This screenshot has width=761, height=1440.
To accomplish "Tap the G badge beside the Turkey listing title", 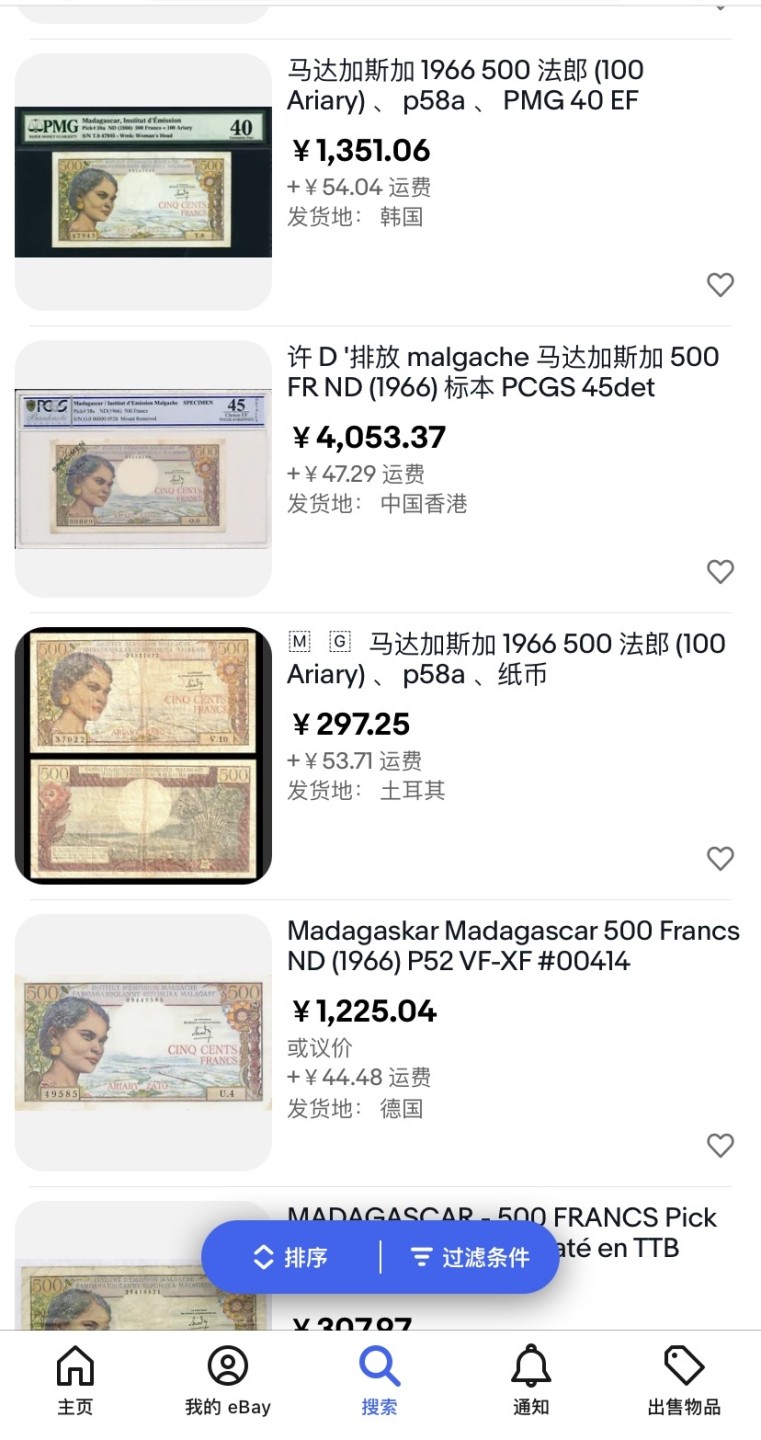I will (x=336, y=644).
